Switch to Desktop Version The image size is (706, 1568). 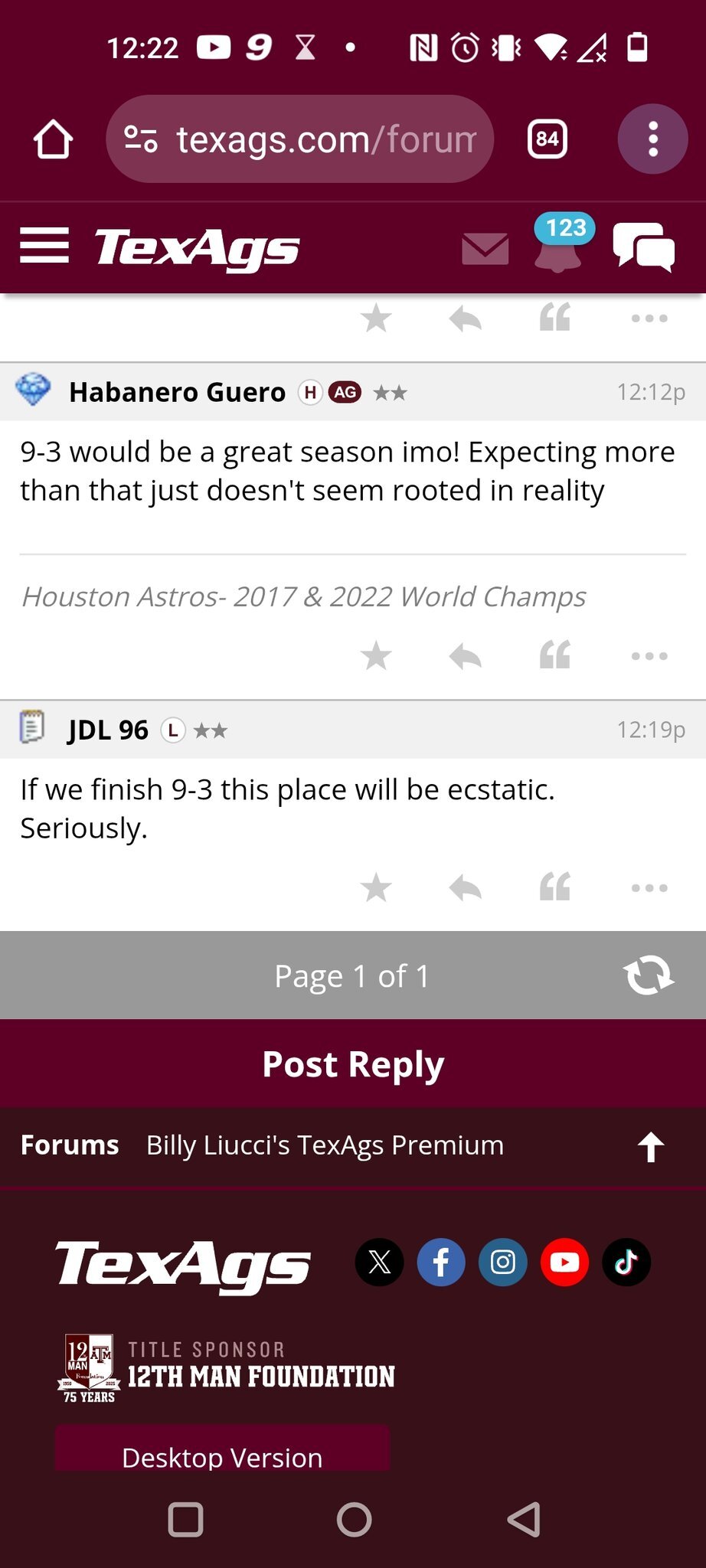[222, 1449]
